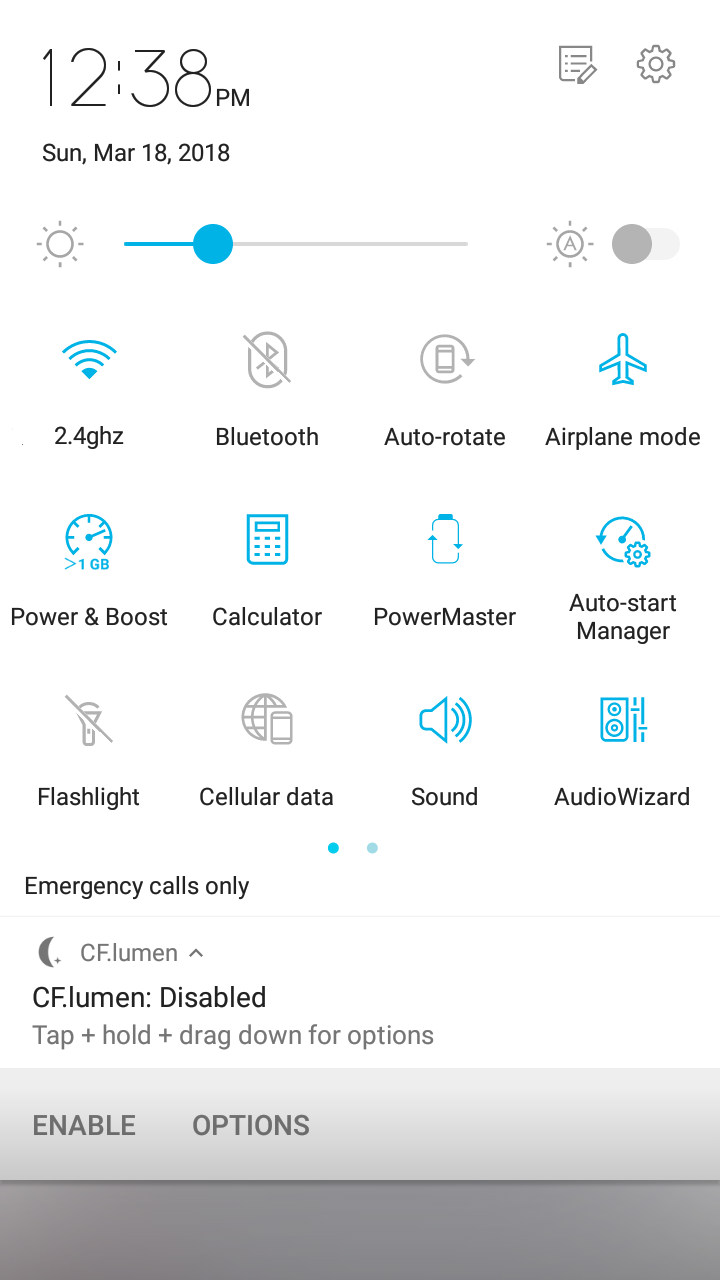
Task: Open Power & Boost
Action: point(89,541)
